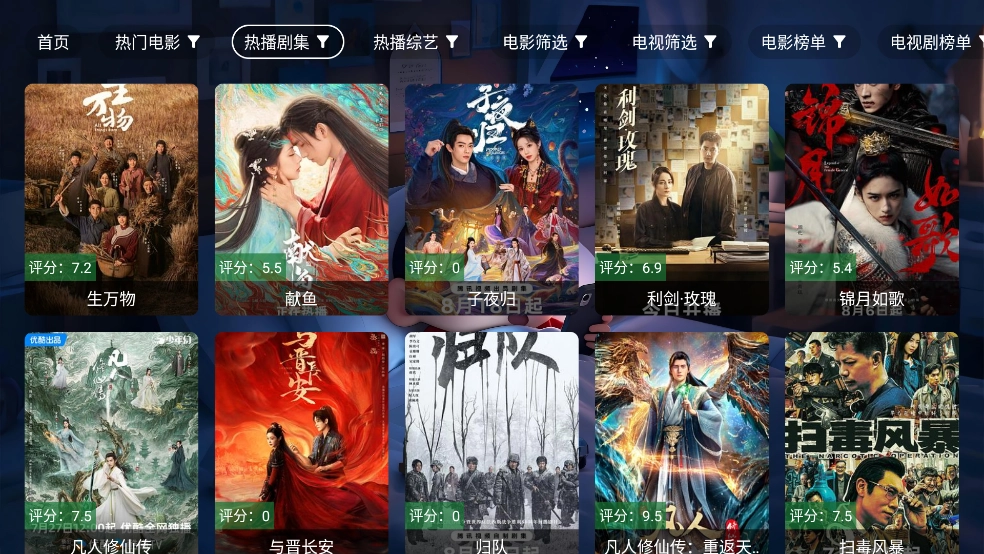Screen dimensions: 984x554
Task: Open the 电影榜单 tab
Action: (803, 42)
